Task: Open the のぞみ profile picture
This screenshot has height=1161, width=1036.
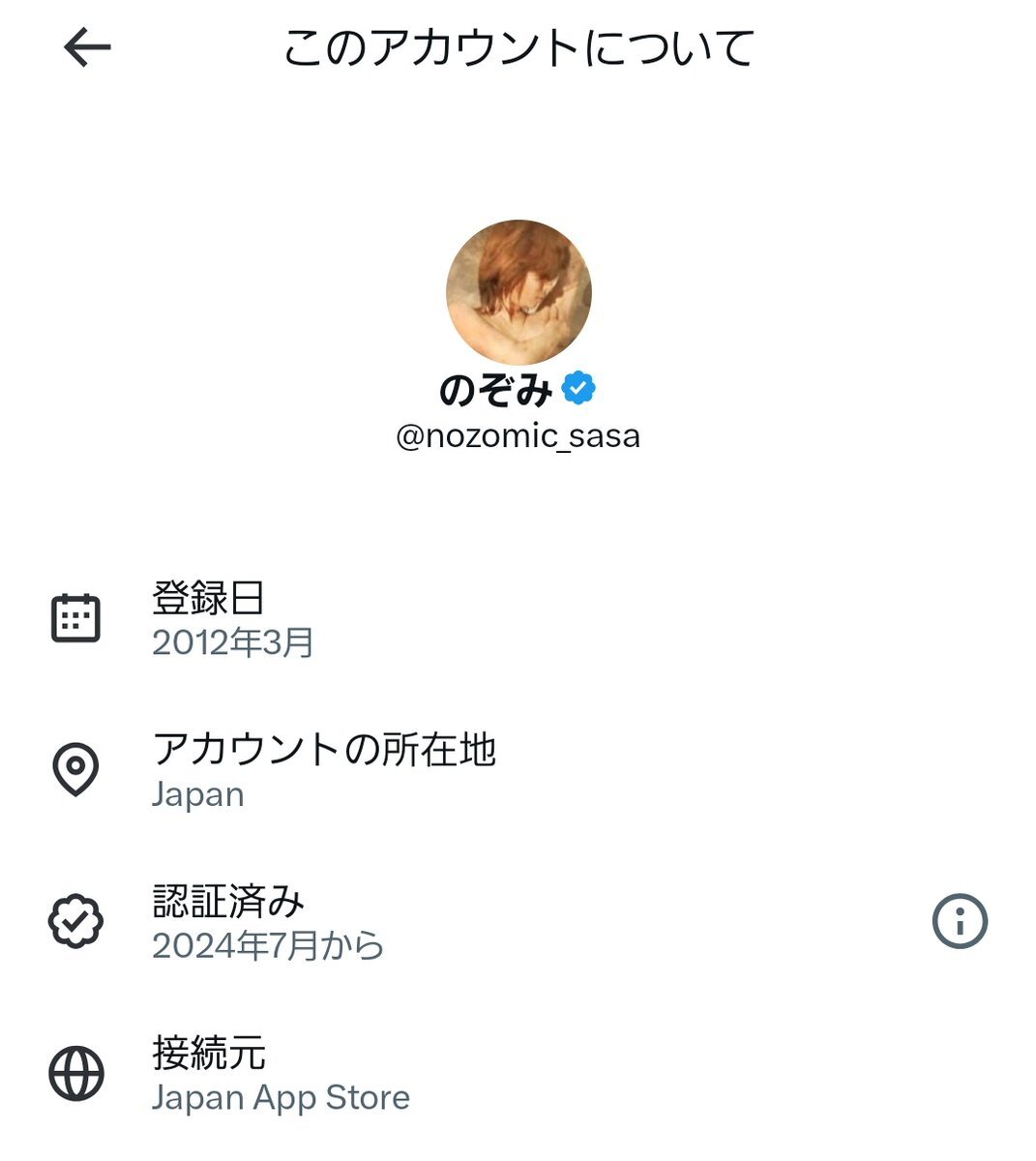Action: [x=518, y=292]
